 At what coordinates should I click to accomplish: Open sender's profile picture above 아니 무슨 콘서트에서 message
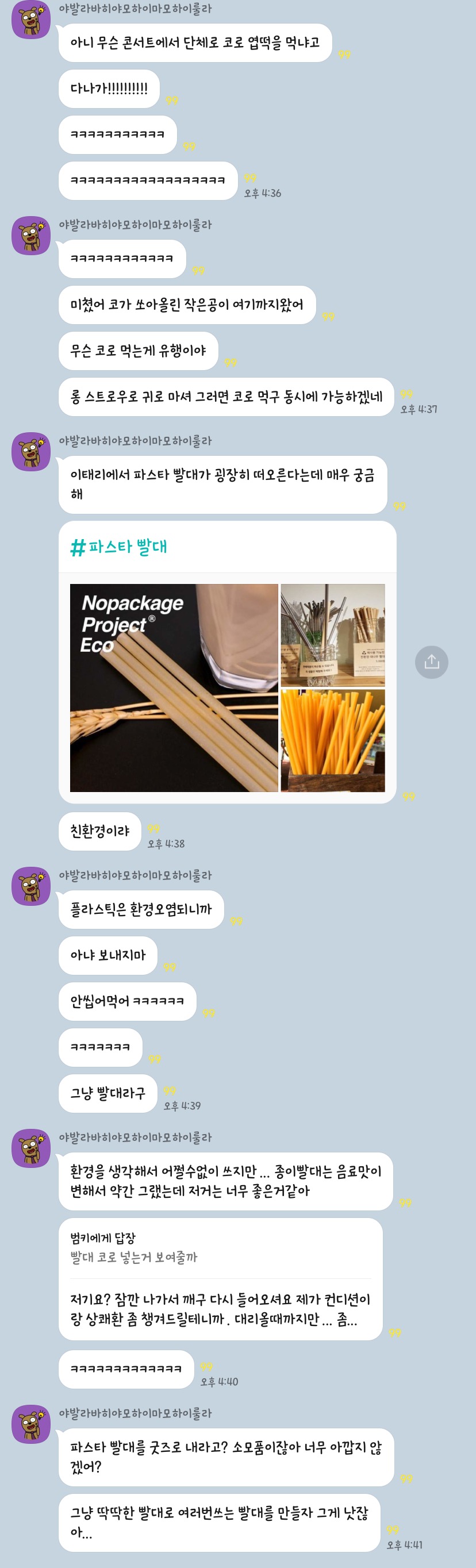pyautogui.click(x=31, y=20)
